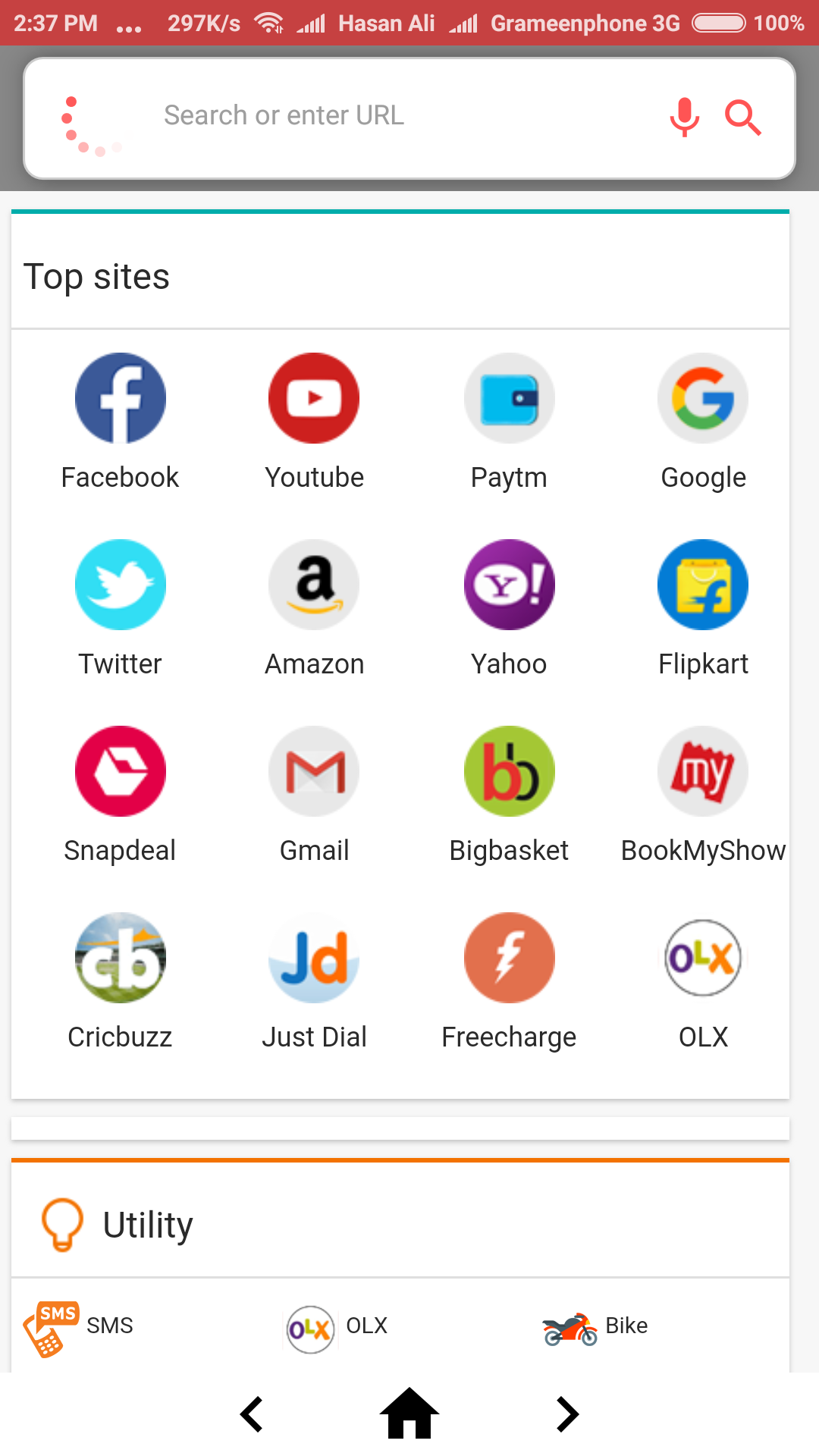Open Bike in the Utility section
The width and height of the screenshot is (819, 1456).
click(595, 1326)
